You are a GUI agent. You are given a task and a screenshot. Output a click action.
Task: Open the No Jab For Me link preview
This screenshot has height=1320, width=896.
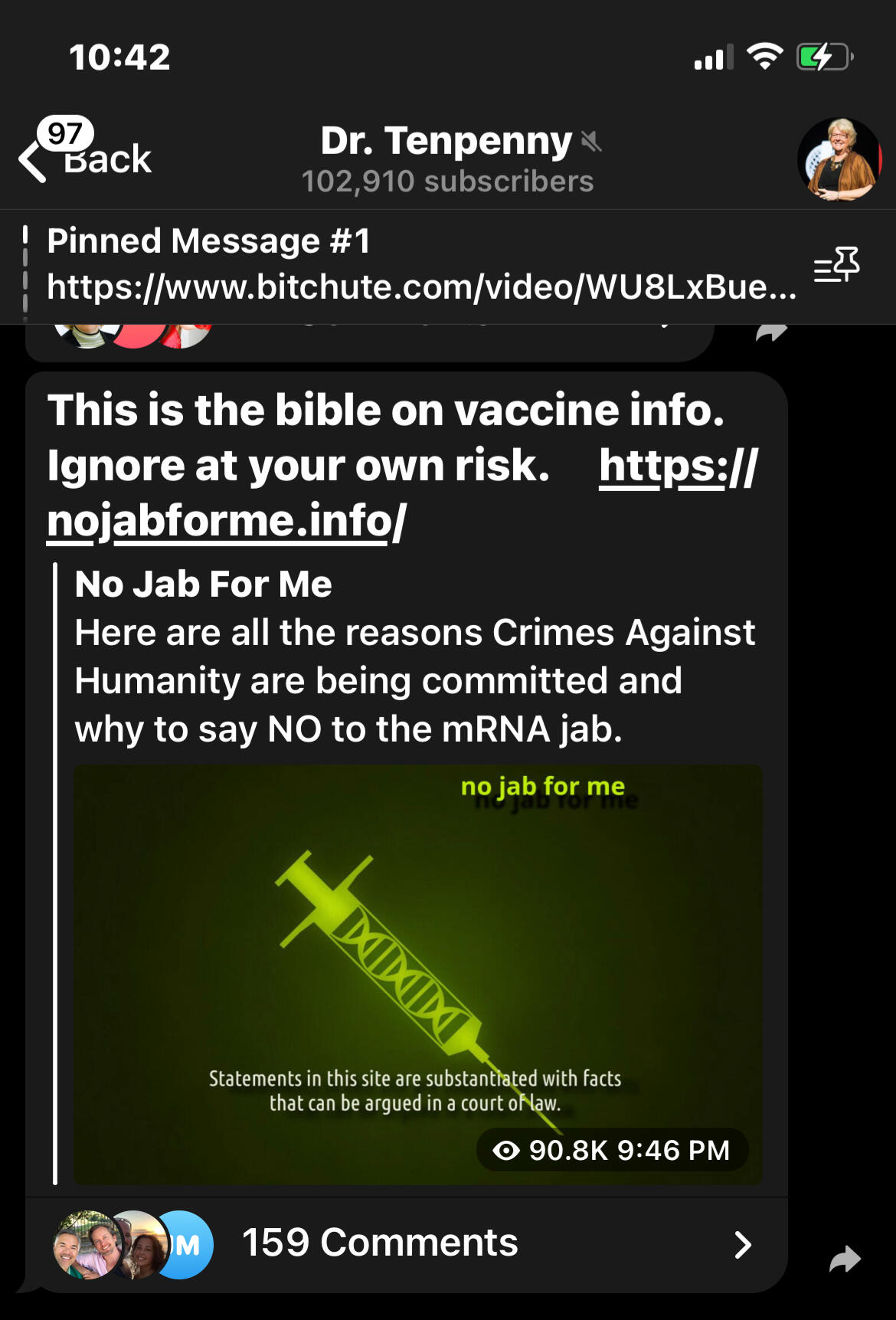[417, 973]
